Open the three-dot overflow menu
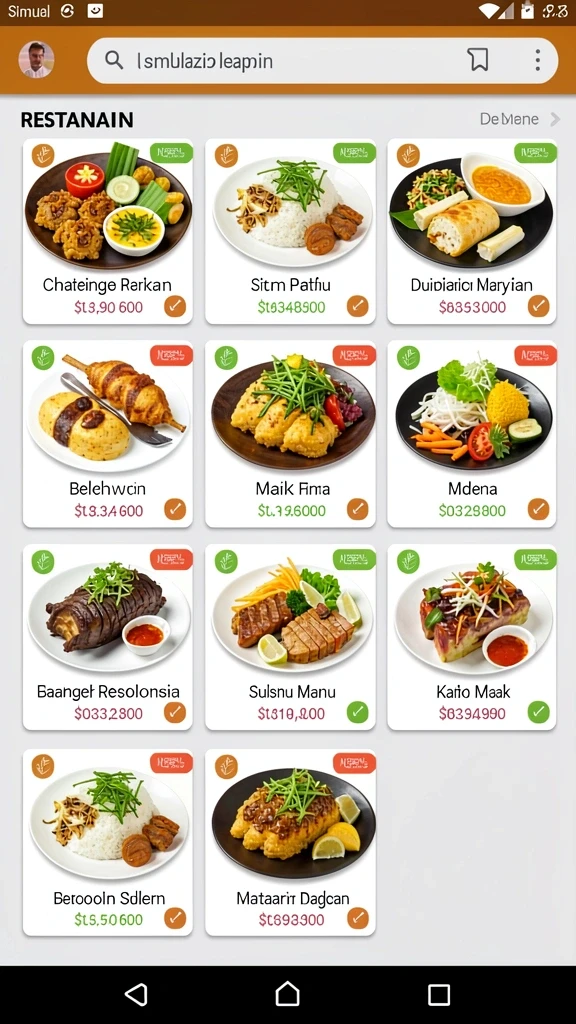The height and width of the screenshot is (1024, 576). click(537, 60)
